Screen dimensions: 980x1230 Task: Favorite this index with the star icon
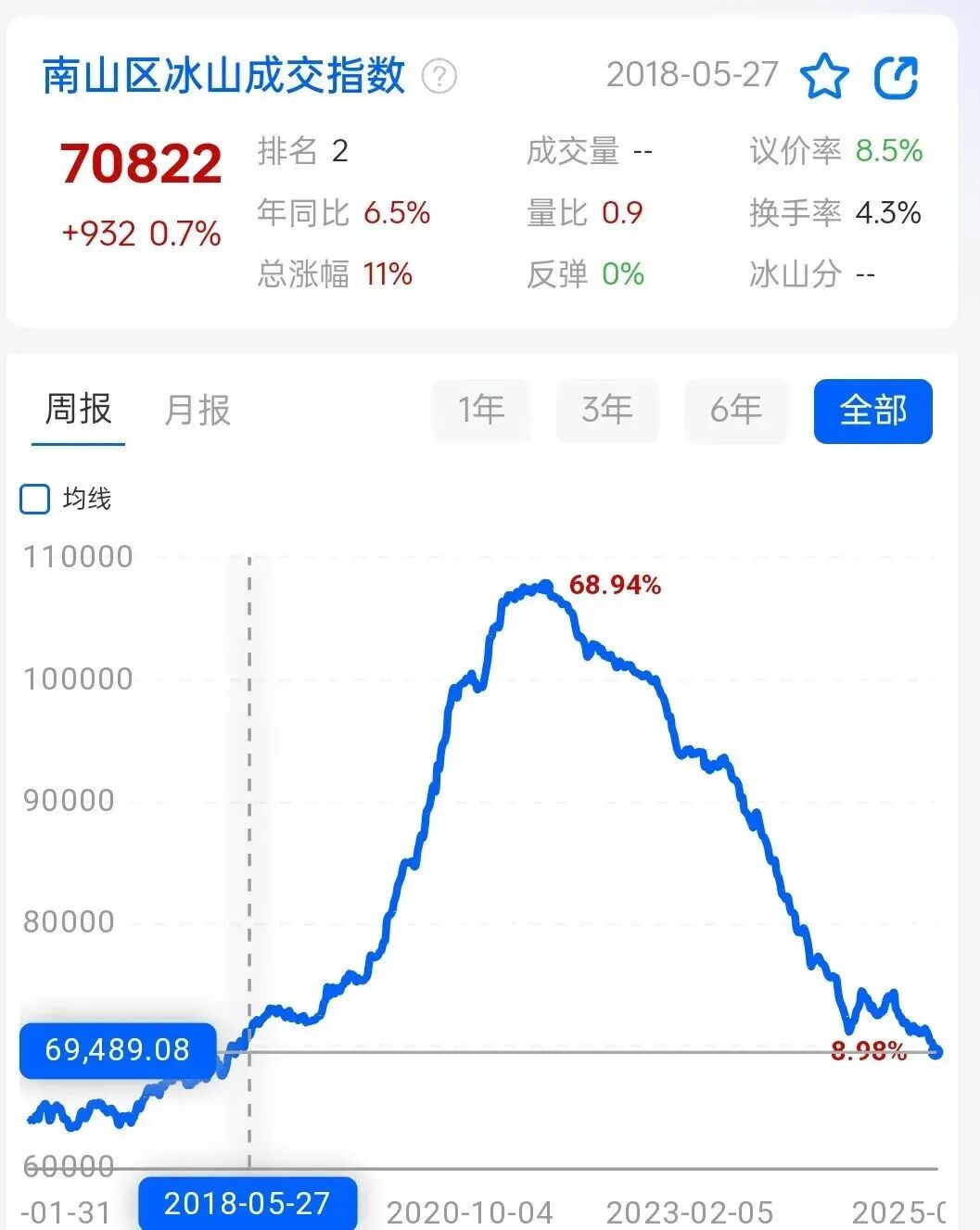point(823,76)
